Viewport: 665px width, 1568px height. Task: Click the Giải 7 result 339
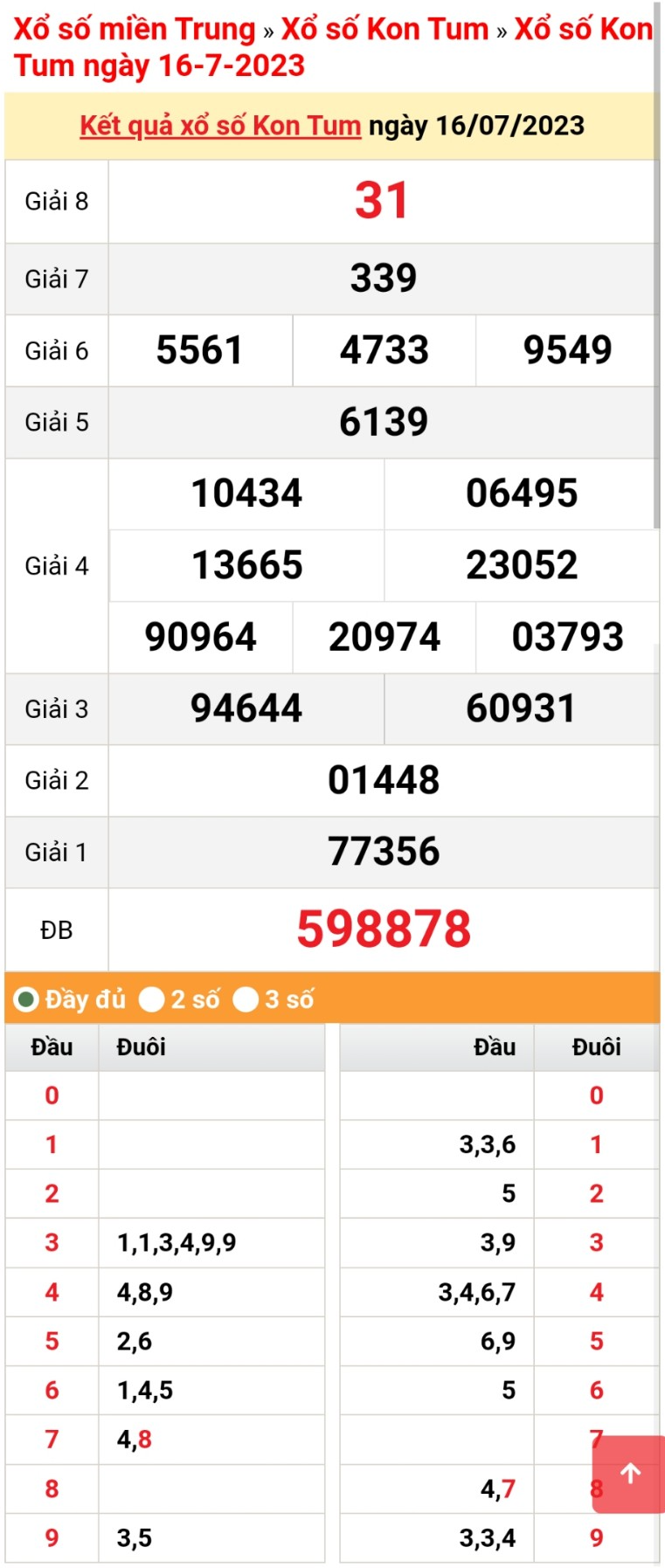point(383,278)
